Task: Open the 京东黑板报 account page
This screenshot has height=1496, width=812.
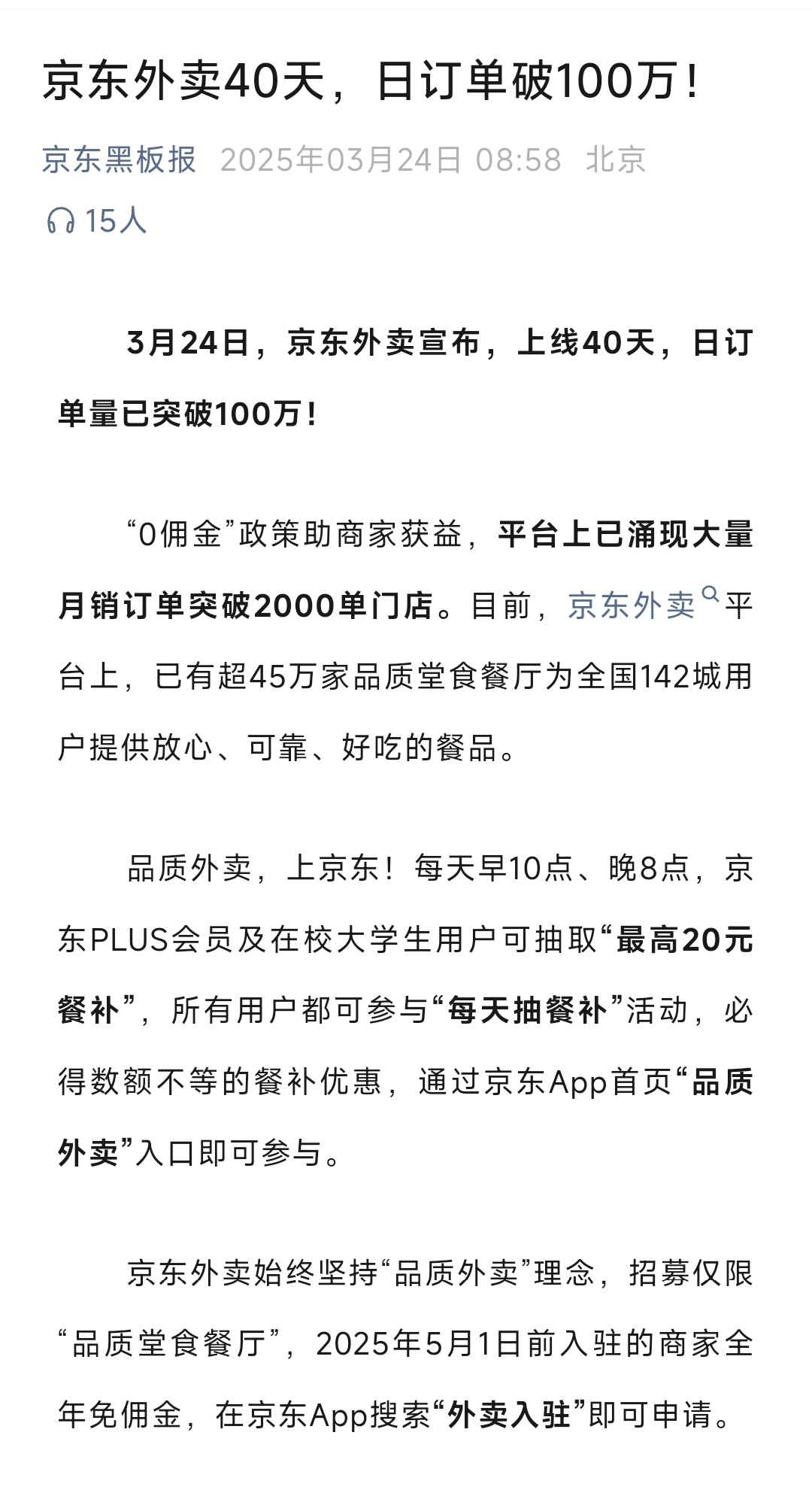Action: (120, 159)
